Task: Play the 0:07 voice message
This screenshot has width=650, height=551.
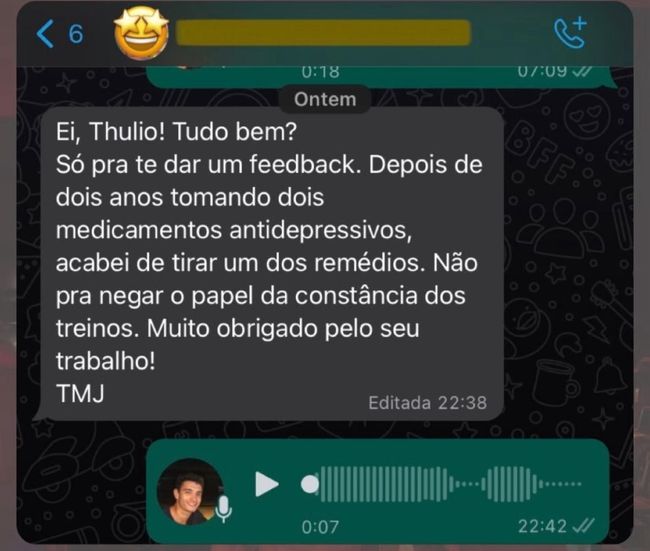Action: click(x=266, y=485)
